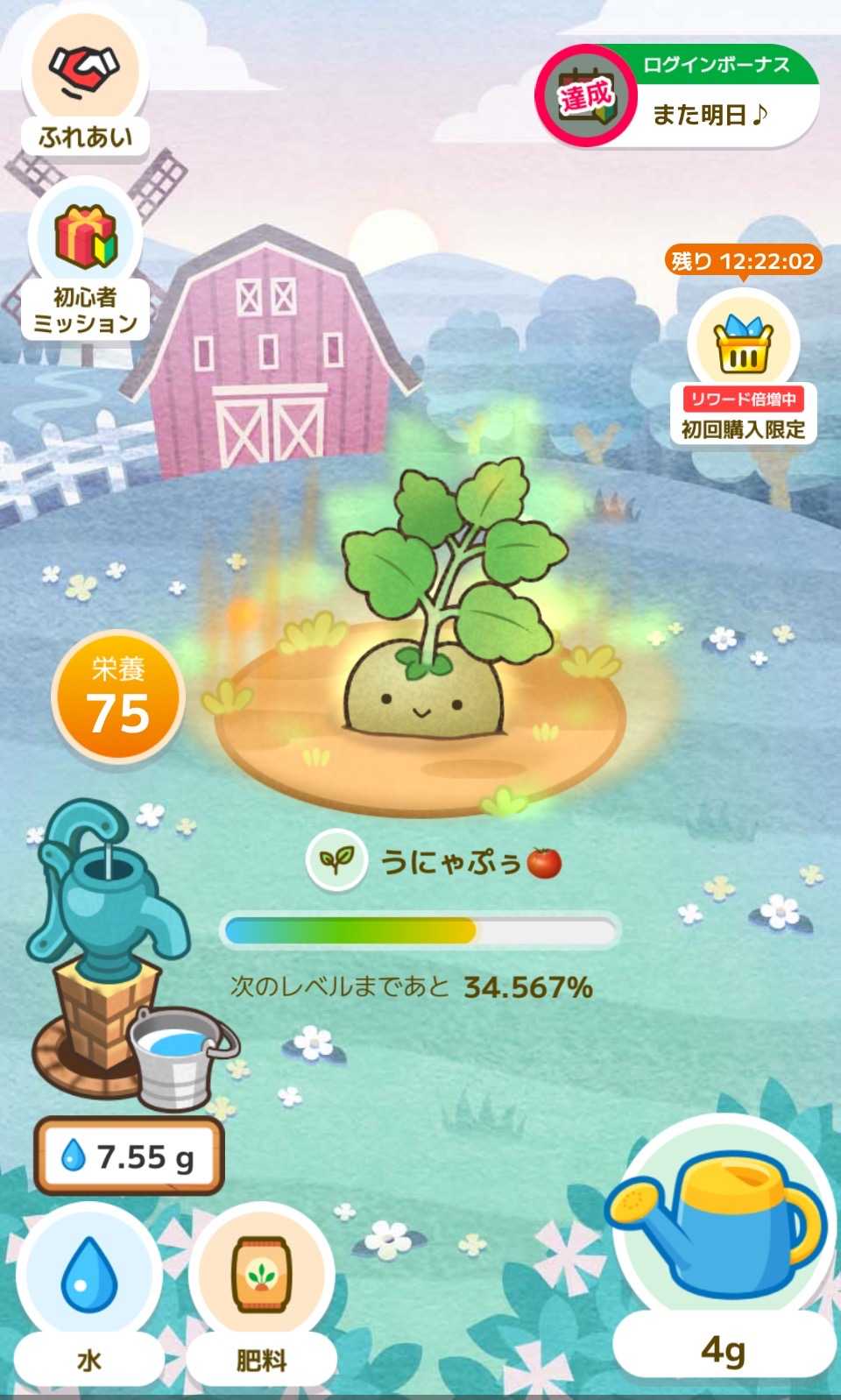This screenshot has height=1400, width=841.
Task: Open the 初回購入限定 shop basket
Action: click(x=743, y=368)
